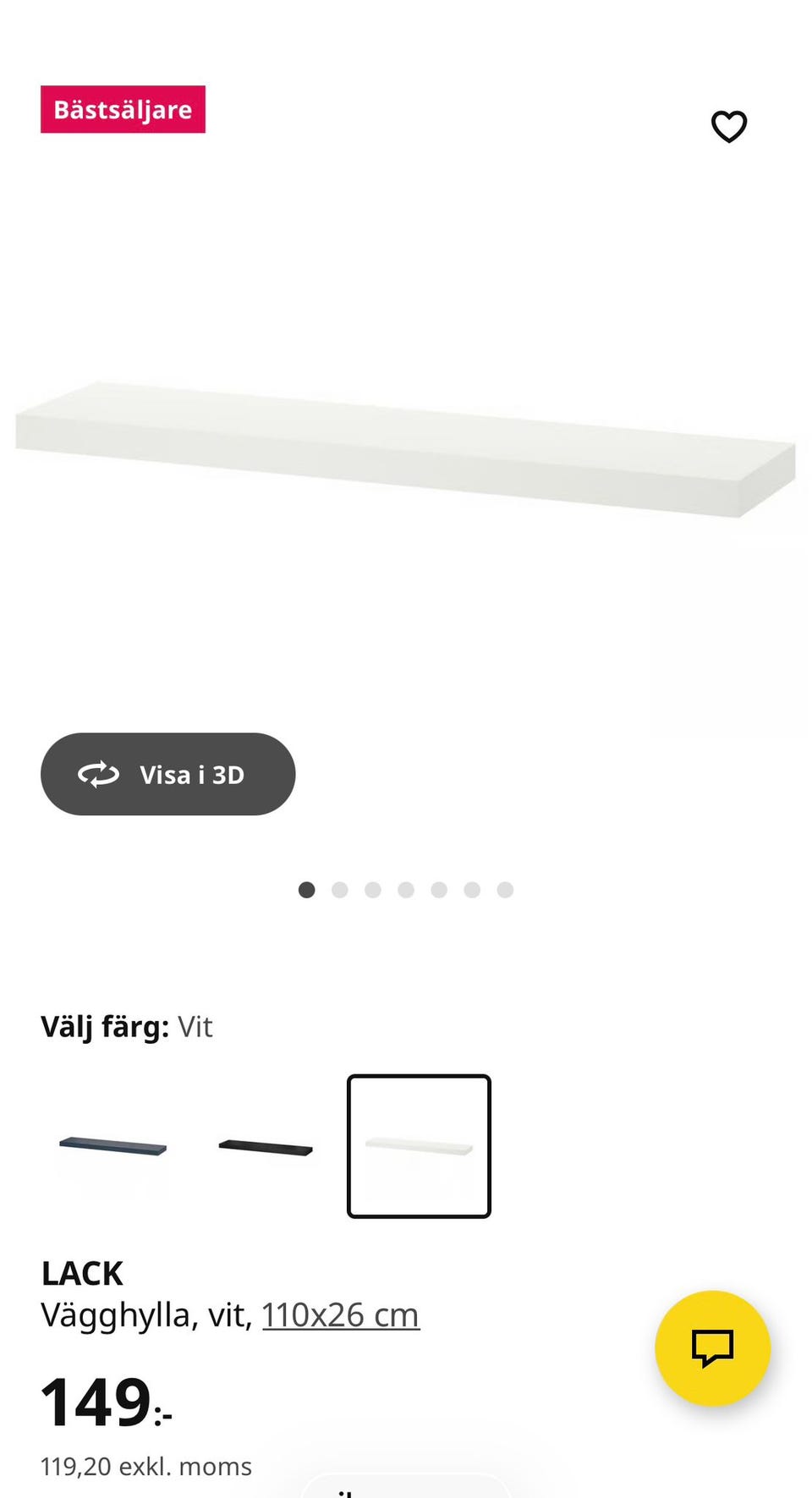Viewport: 812px width, 1498px height.
Task: Click the LACK product title
Action: coord(82,1272)
